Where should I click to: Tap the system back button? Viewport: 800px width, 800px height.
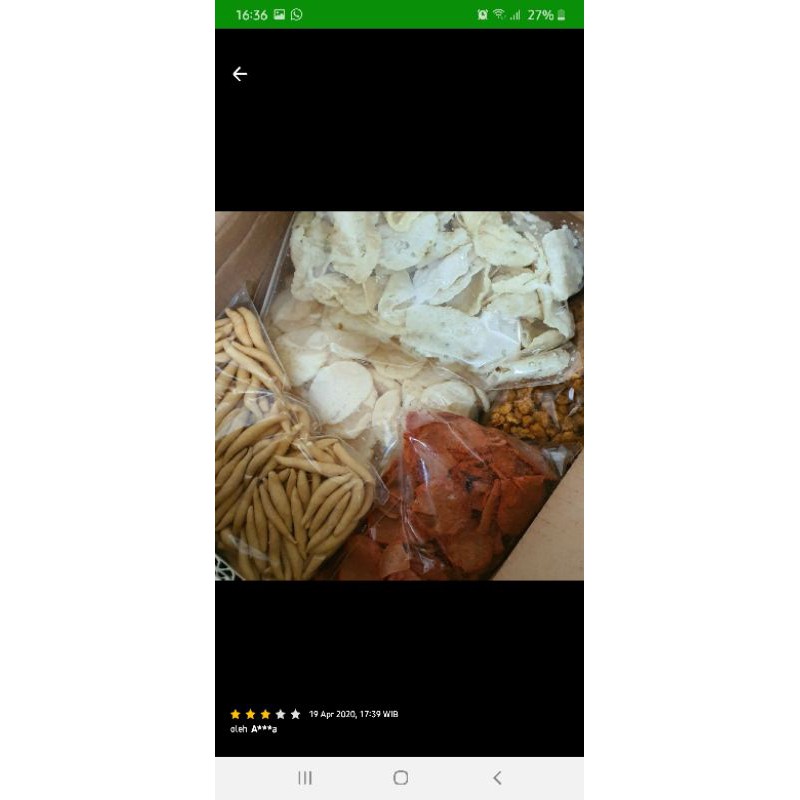pyautogui.click(x=497, y=778)
